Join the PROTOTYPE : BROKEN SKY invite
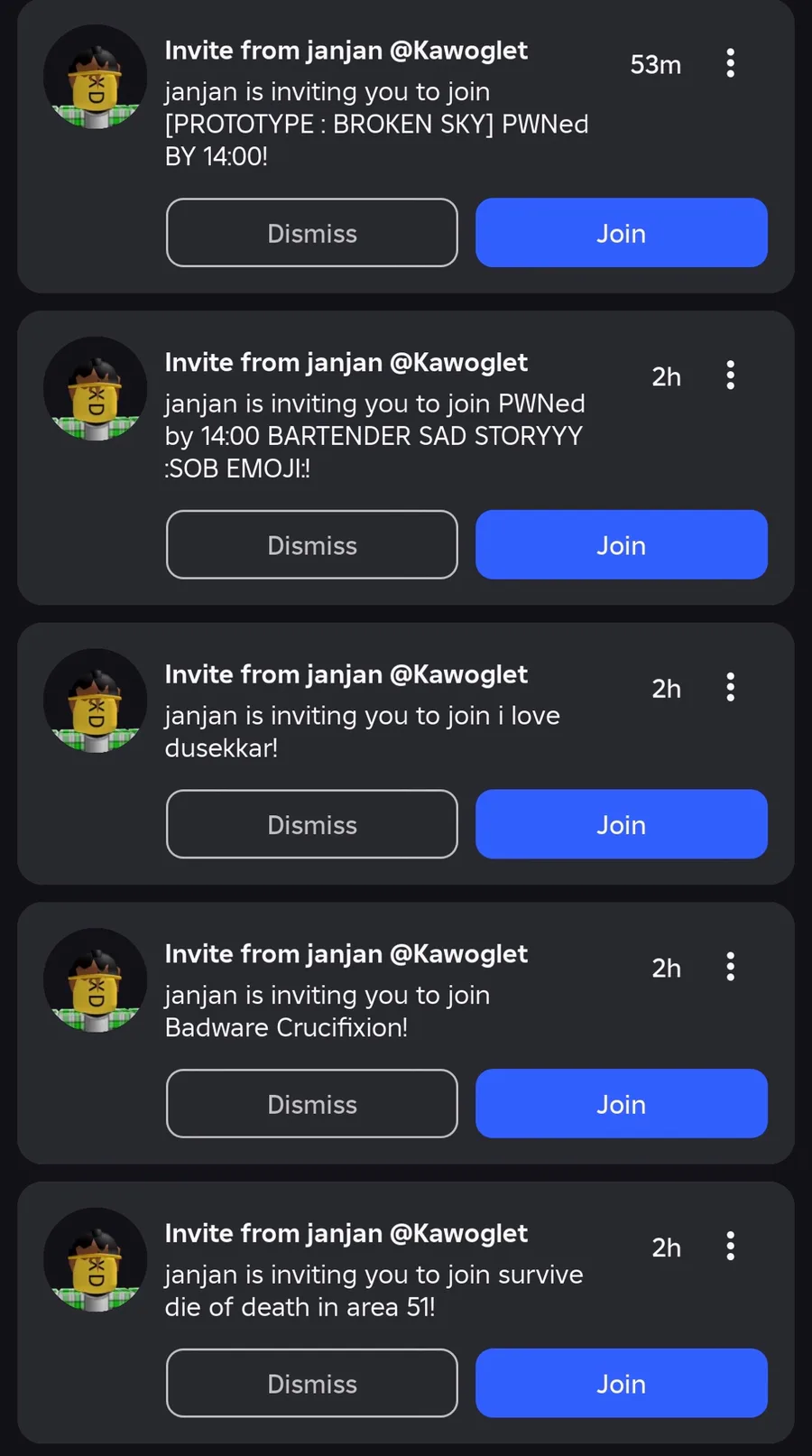 (621, 233)
